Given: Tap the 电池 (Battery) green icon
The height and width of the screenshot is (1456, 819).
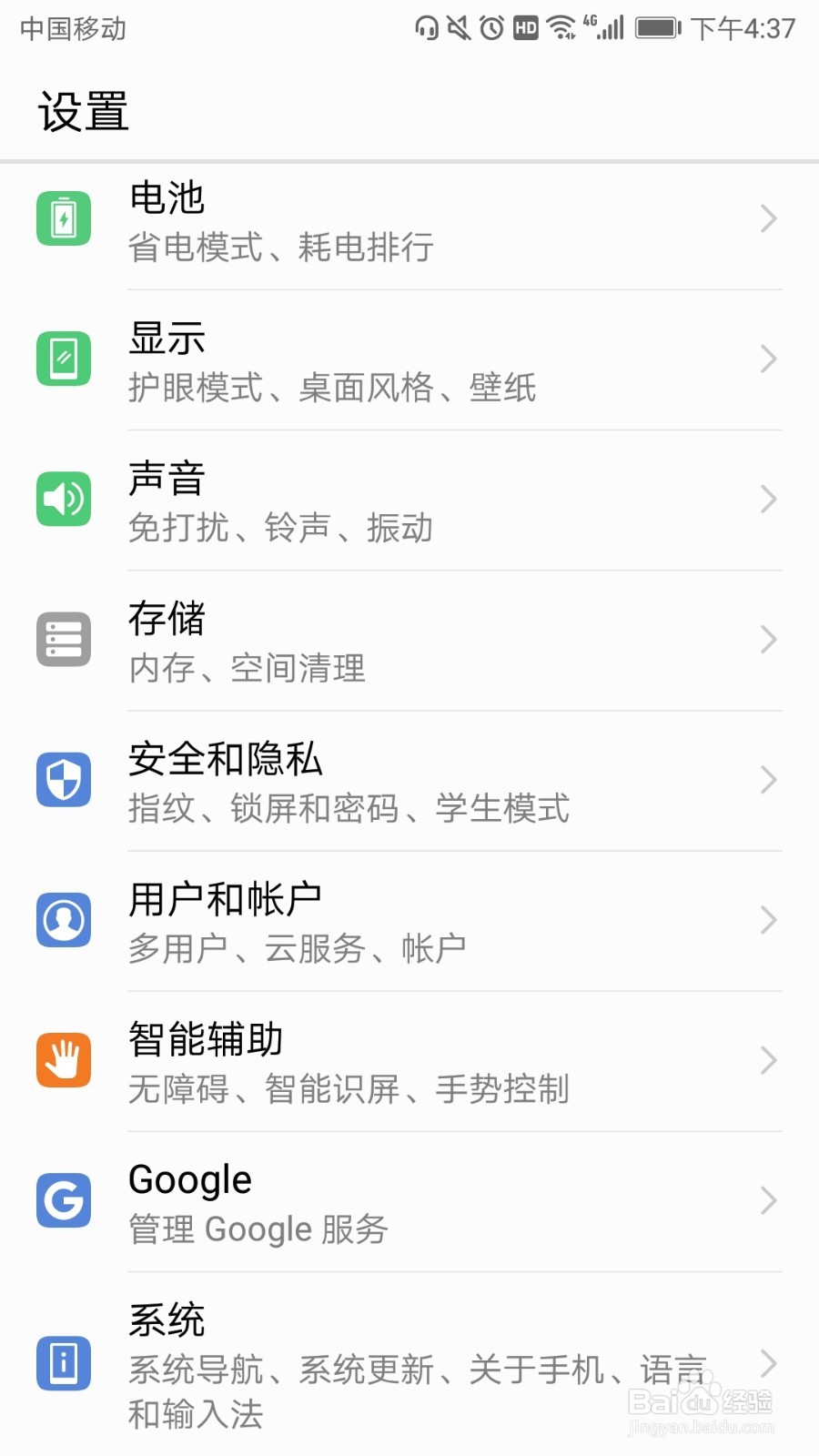Looking at the screenshot, I should point(63,218).
